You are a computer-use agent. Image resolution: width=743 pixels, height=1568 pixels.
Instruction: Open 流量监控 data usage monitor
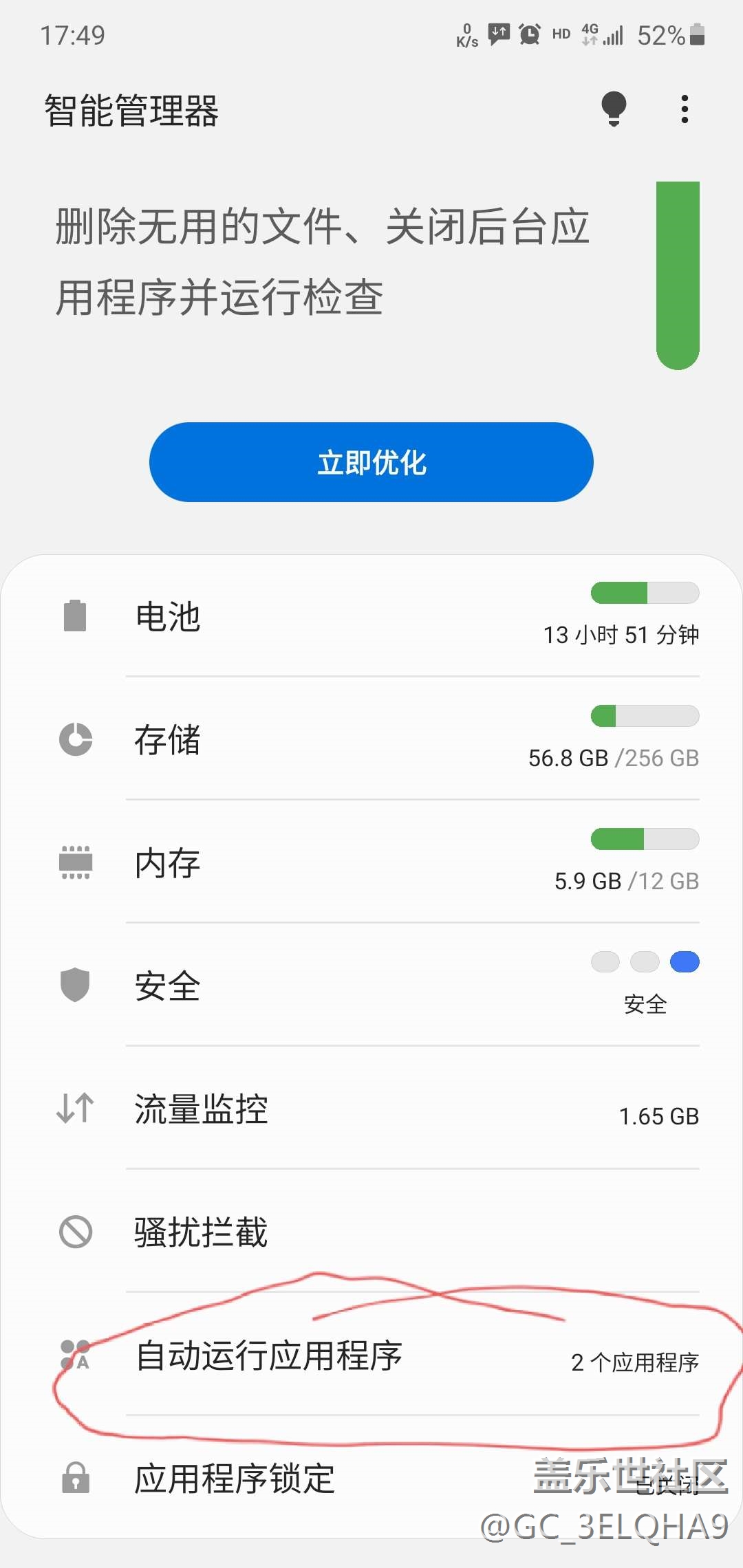pyautogui.click(x=371, y=1108)
